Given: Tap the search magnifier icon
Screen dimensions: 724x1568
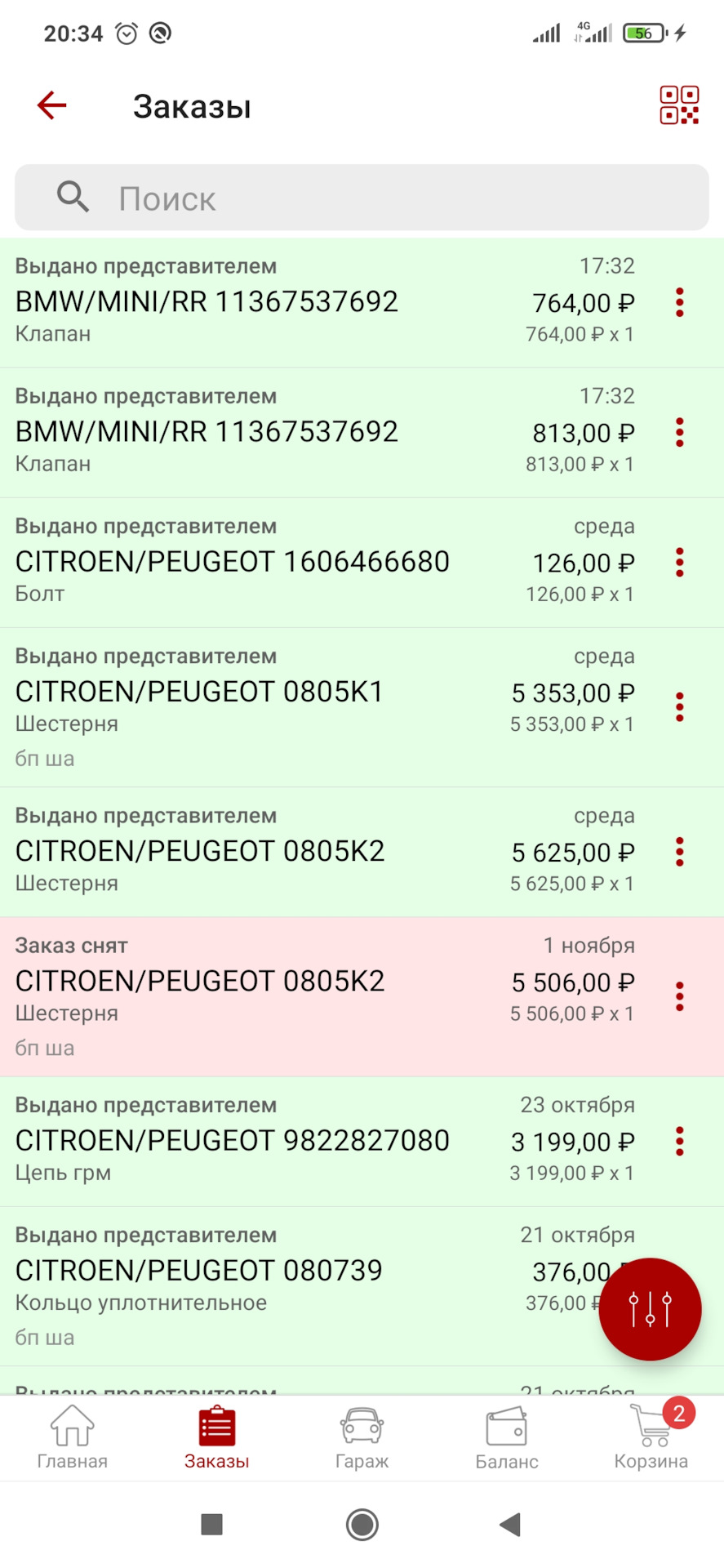Looking at the screenshot, I should (72, 197).
